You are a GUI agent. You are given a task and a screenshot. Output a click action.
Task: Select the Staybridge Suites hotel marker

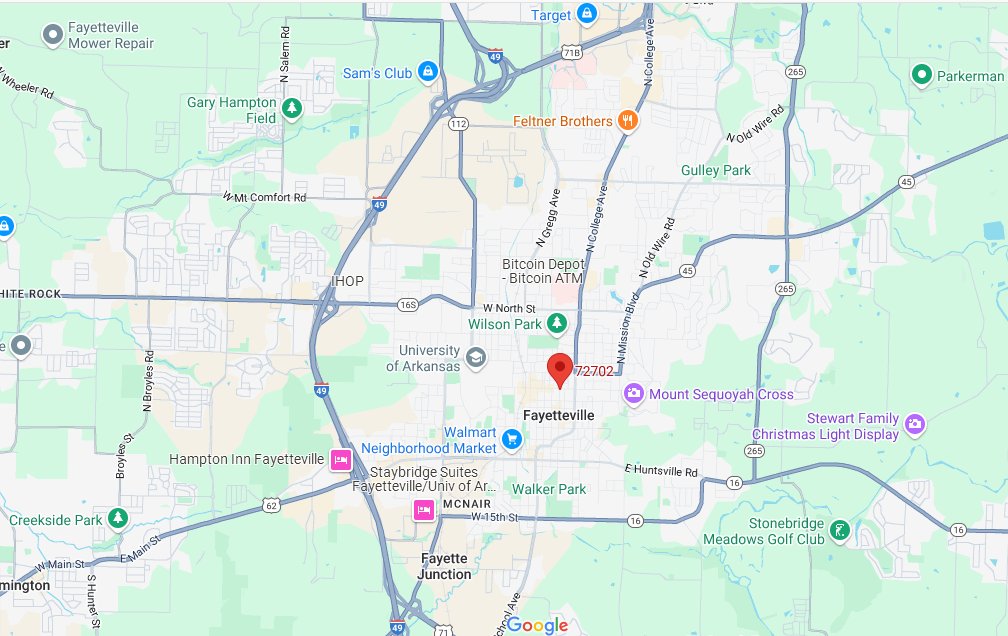click(x=423, y=510)
